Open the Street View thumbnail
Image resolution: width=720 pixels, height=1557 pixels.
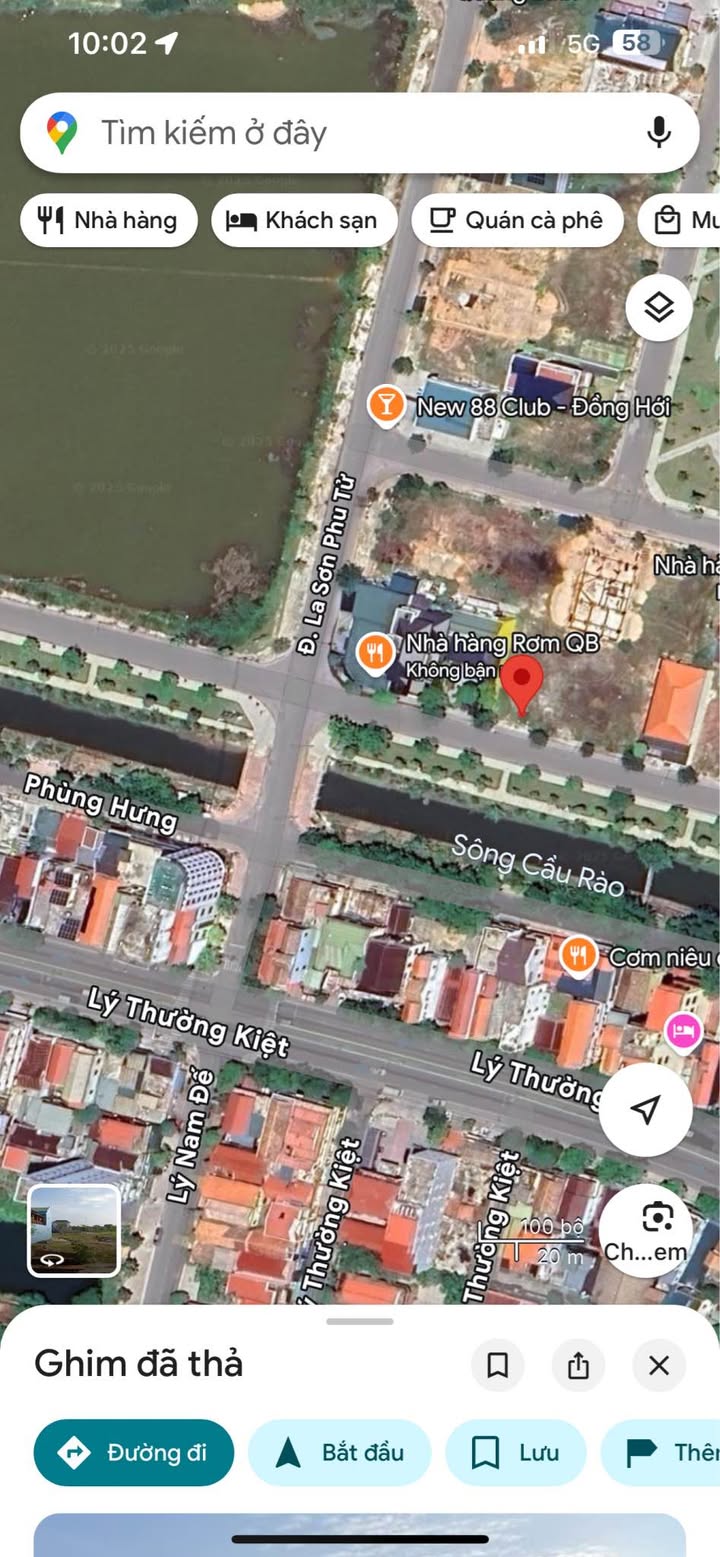pos(74,1231)
